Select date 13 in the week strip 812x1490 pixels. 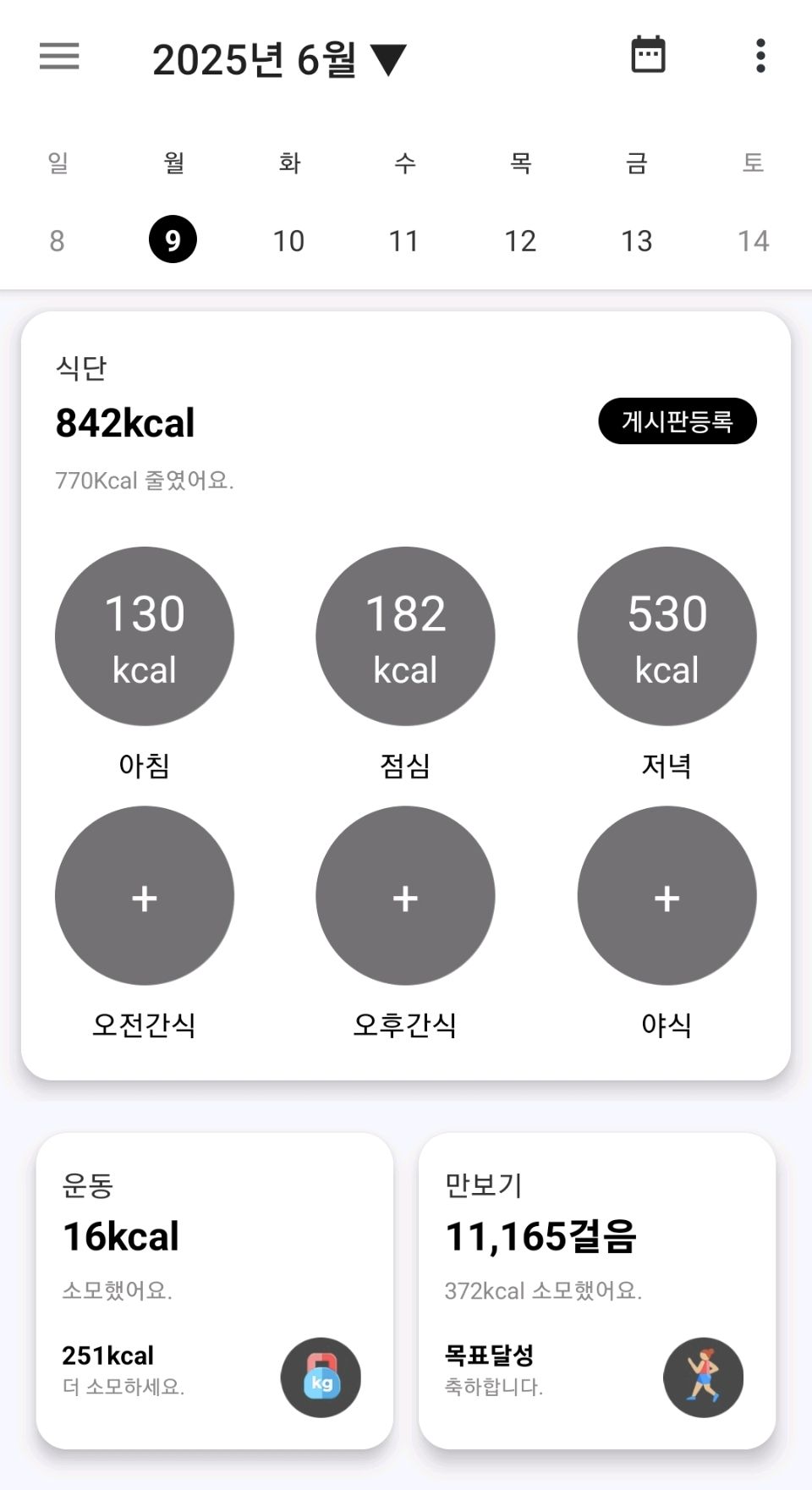636,241
